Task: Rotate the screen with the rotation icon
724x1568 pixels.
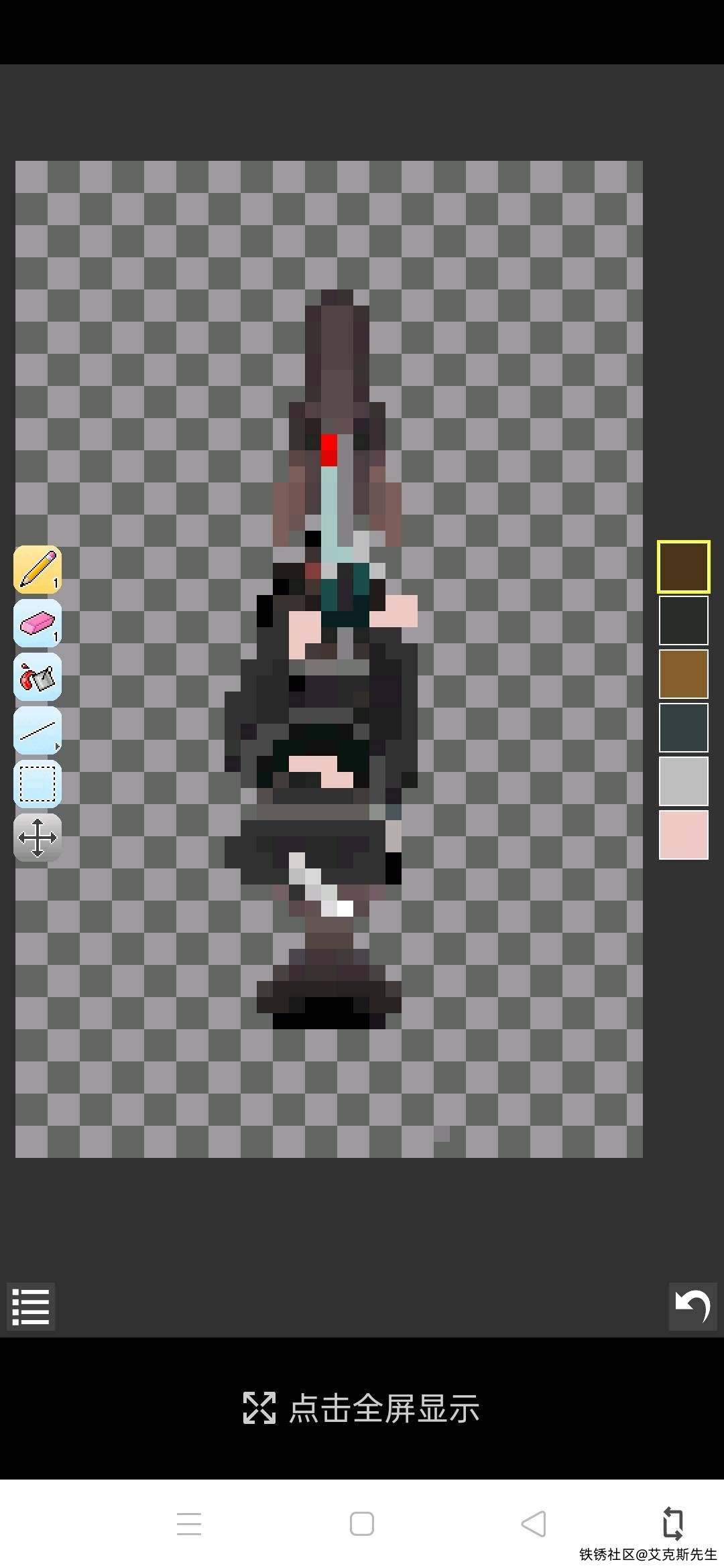Action: 672,1523
